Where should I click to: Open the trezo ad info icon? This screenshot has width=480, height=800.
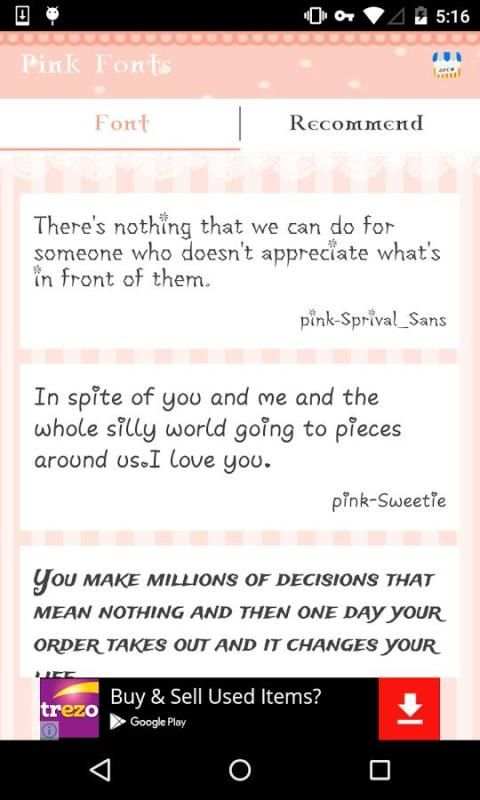pyautogui.click(x=49, y=731)
